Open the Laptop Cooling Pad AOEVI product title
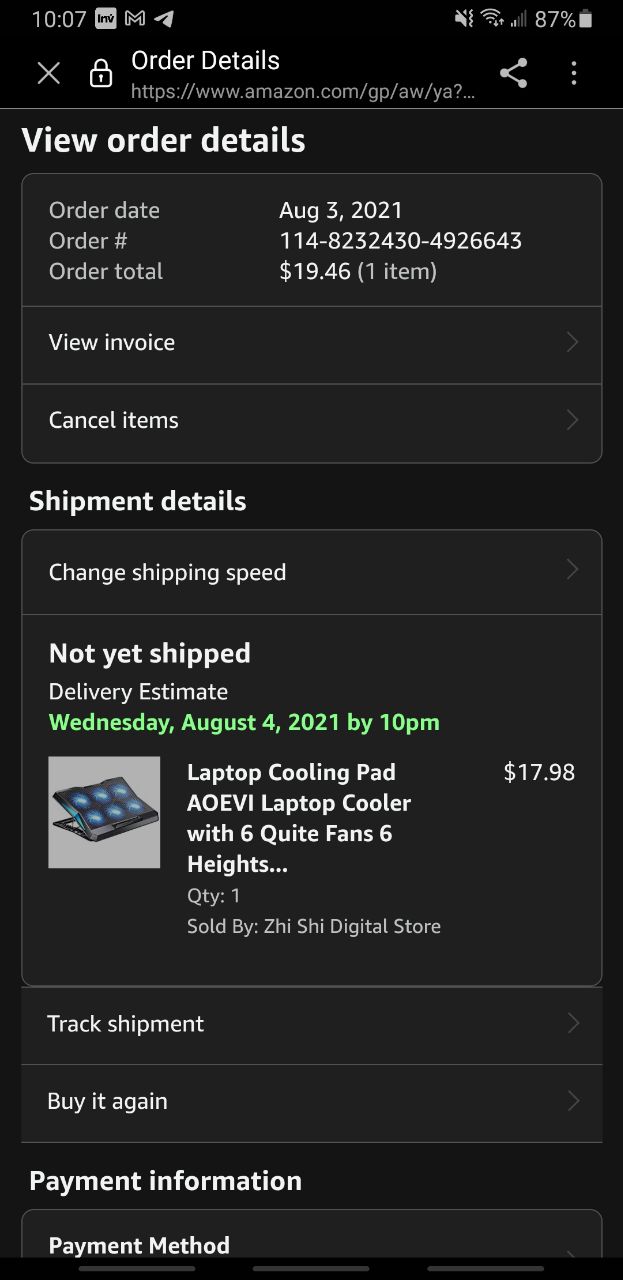Viewport: 623px width, 1280px height. coord(298,817)
